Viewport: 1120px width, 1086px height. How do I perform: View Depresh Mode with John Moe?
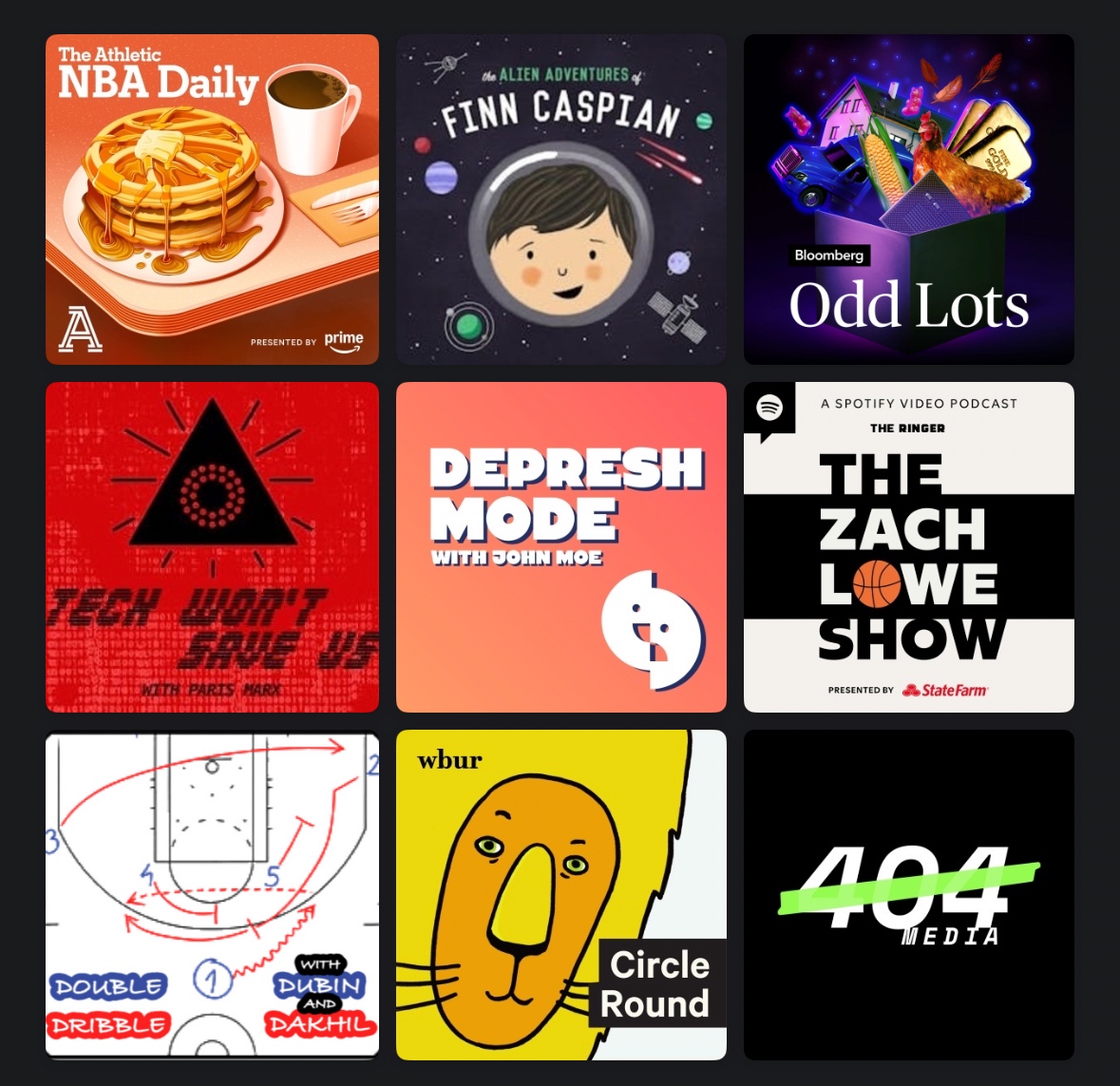click(x=560, y=547)
